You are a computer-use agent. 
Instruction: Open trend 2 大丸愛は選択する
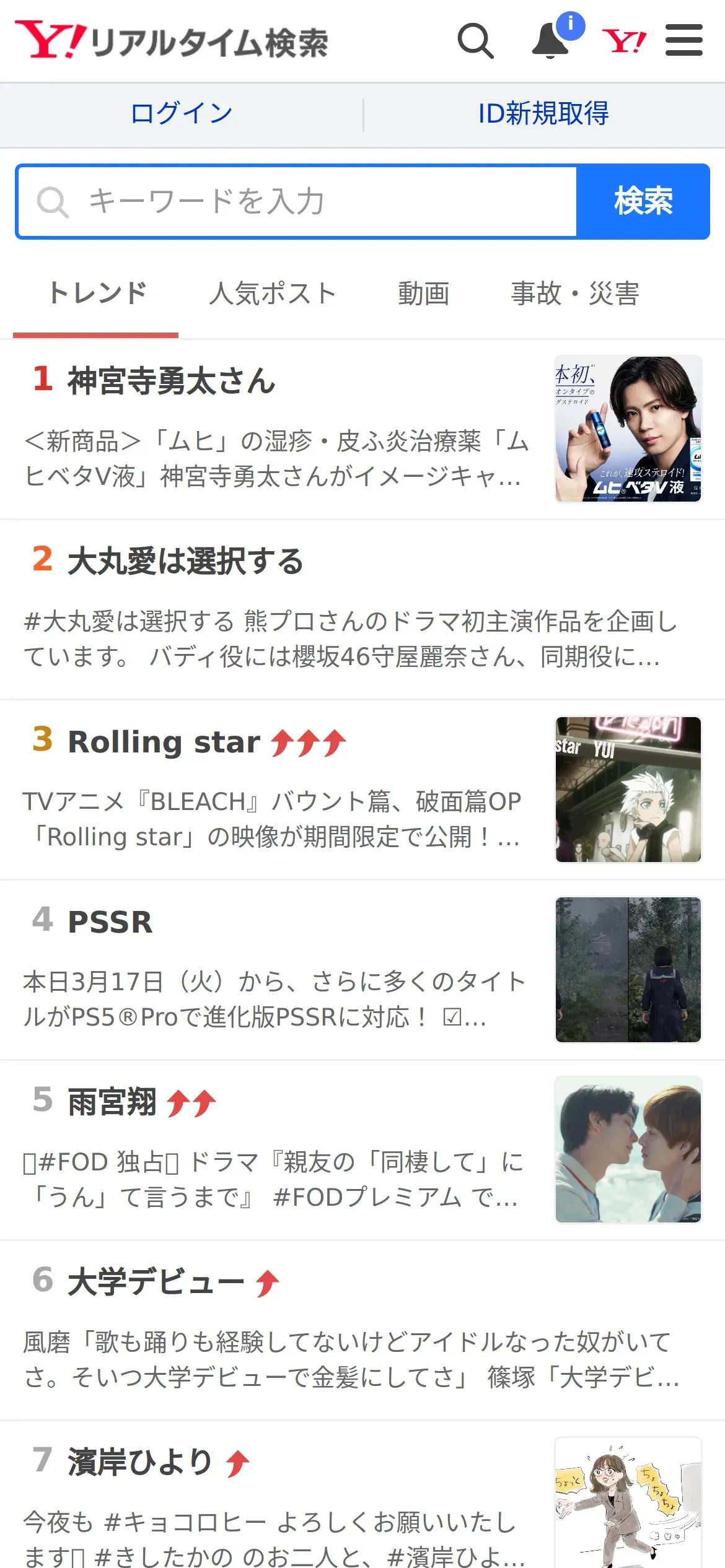pos(185,561)
